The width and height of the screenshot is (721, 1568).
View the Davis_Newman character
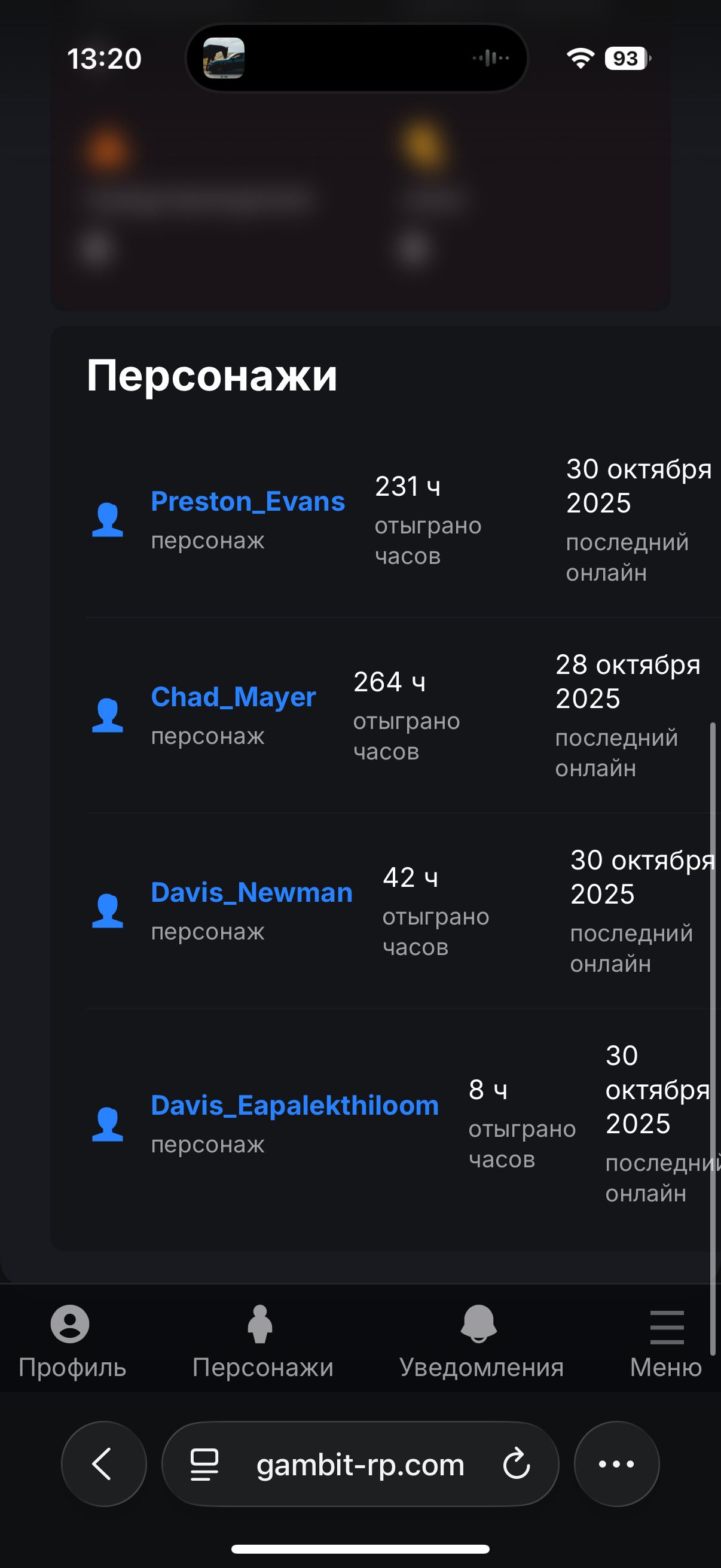point(251,892)
